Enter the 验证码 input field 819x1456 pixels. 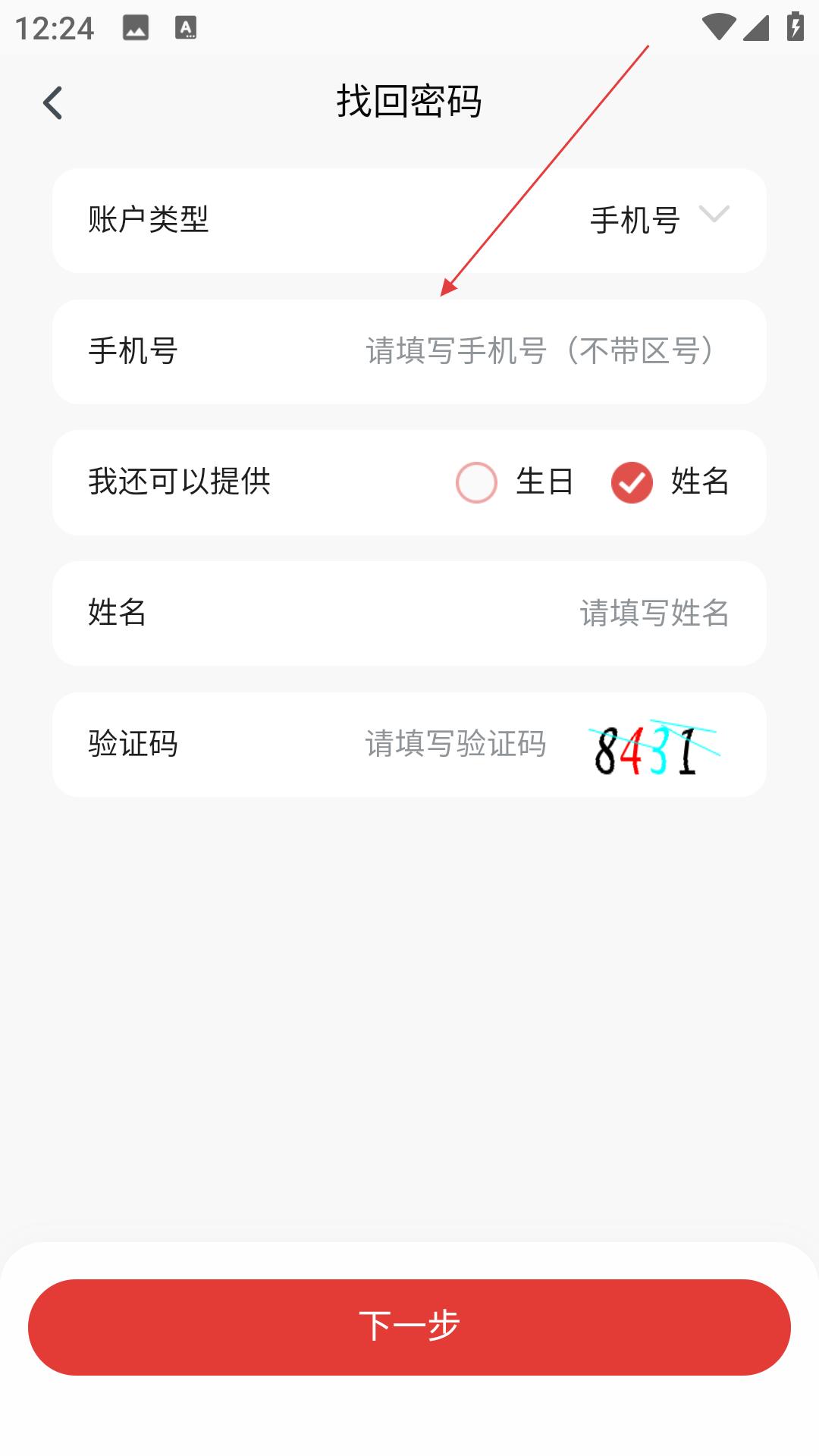[x=455, y=744]
